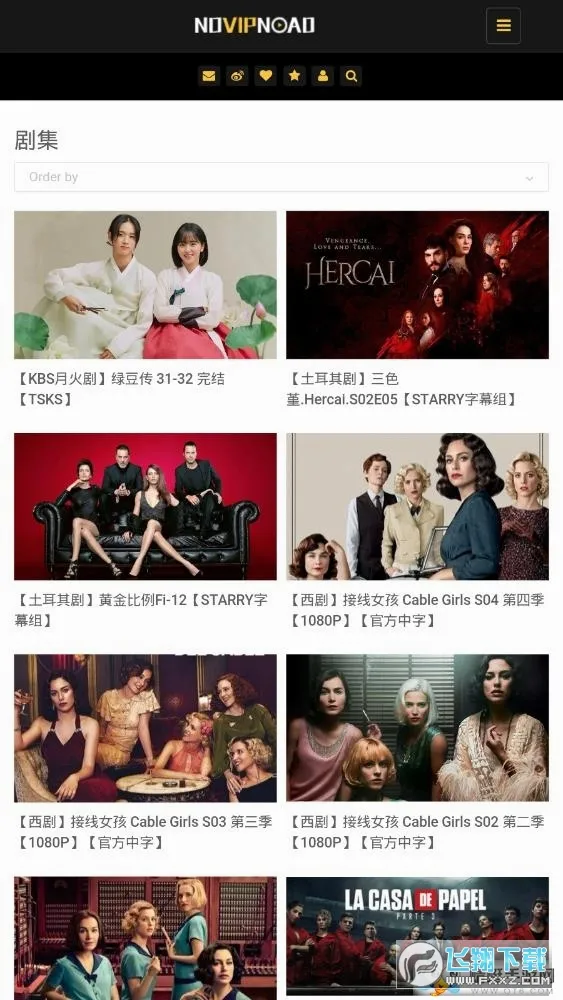
Task: Tap the heart favorites icon
Action: 266,76
